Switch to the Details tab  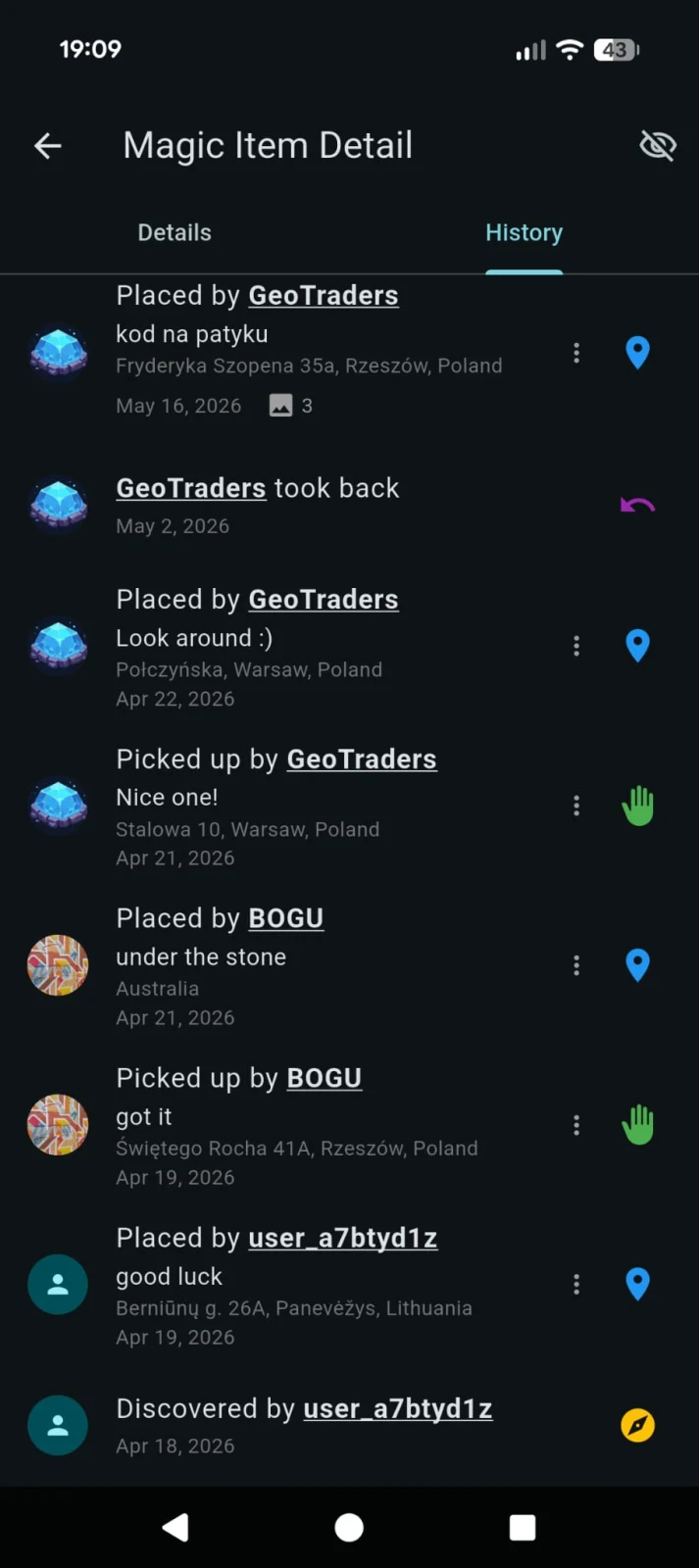175,232
